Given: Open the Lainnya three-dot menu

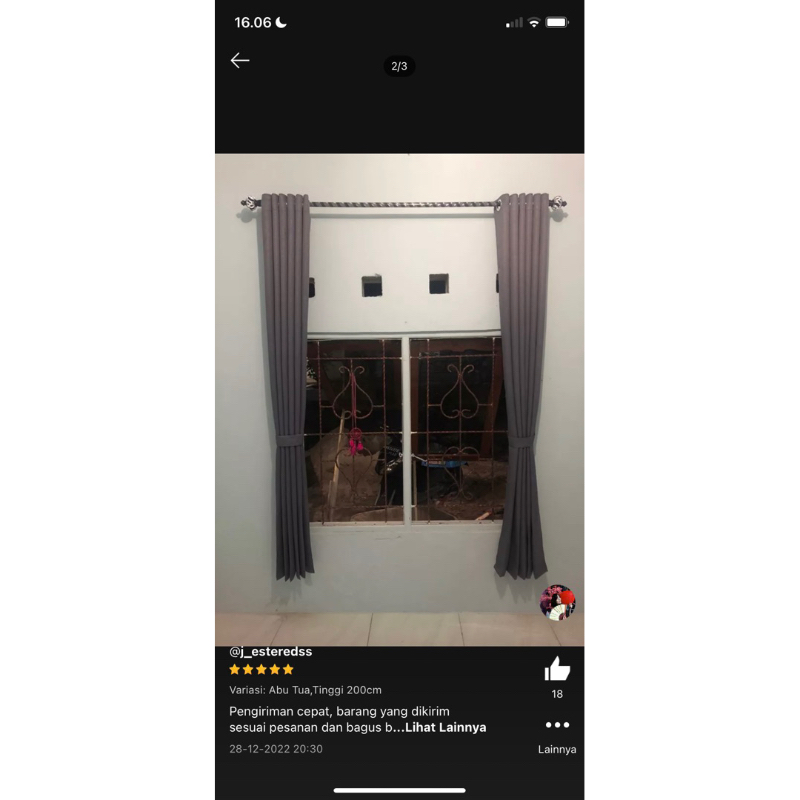Looking at the screenshot, I should click(x=557, y=725).
